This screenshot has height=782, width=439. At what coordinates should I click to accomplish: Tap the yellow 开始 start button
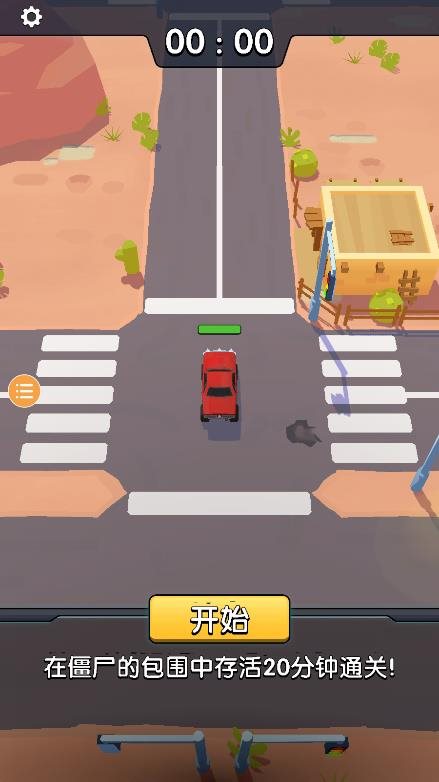220,618
